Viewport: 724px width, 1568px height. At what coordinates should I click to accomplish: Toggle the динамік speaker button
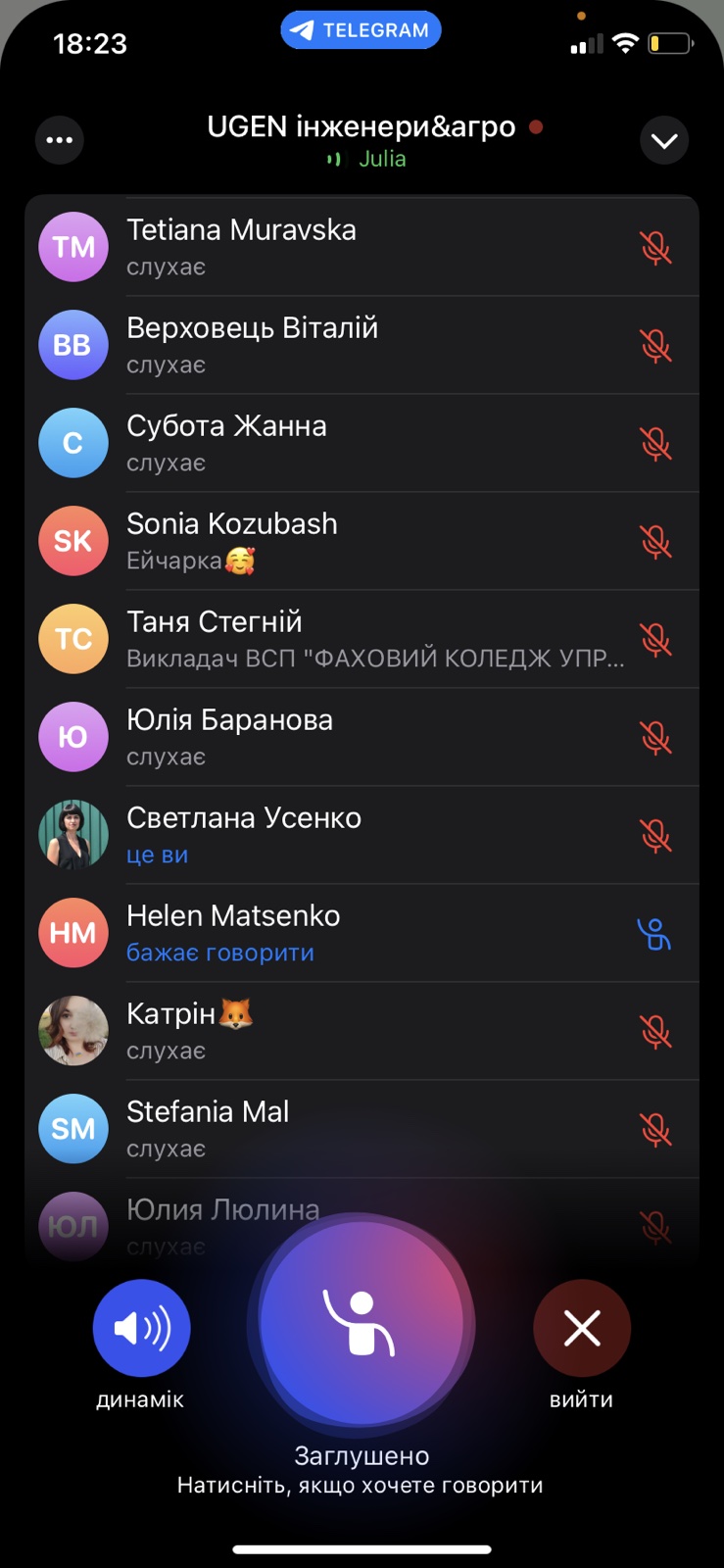(141, 1328)
